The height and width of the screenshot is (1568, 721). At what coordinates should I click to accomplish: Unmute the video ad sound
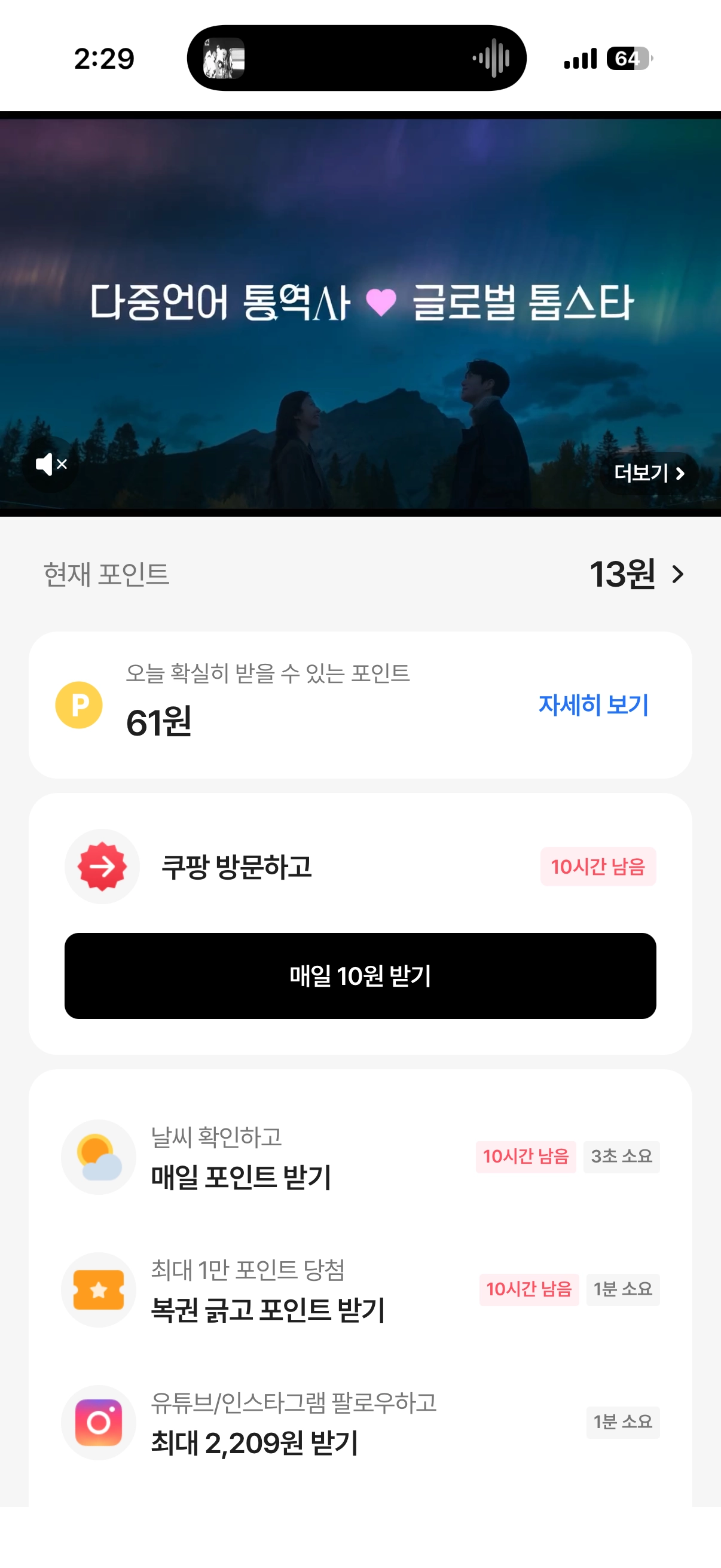click(50, 465)
